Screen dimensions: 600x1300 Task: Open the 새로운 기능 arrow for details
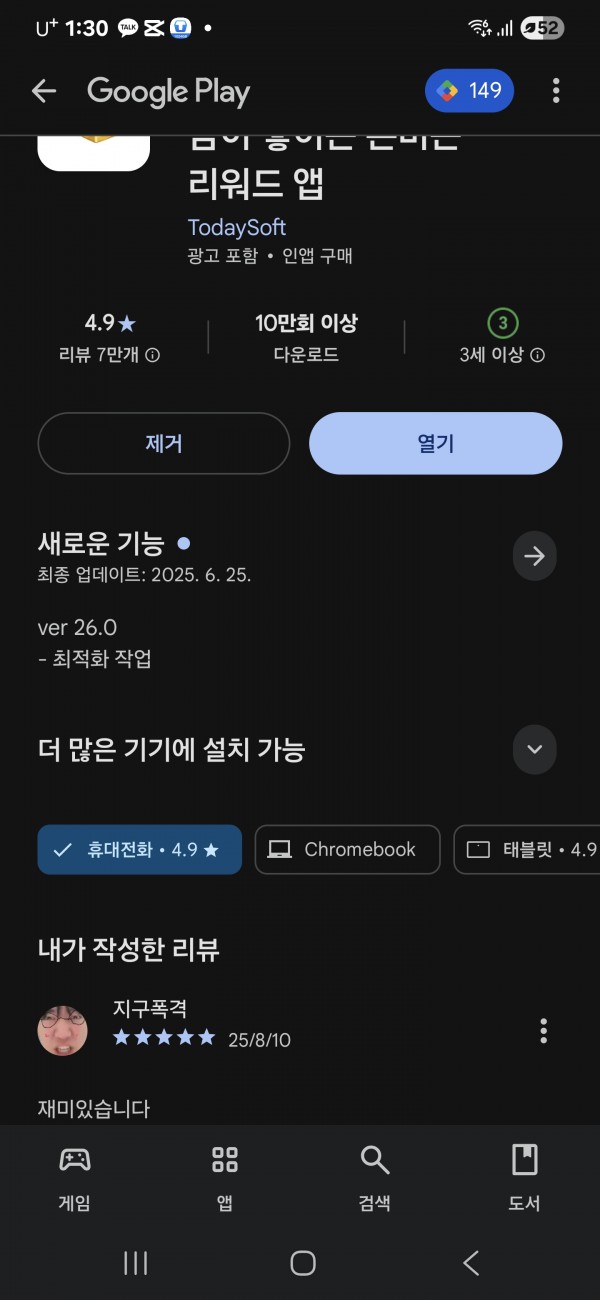pyautogui.click(x=535, y=556)
